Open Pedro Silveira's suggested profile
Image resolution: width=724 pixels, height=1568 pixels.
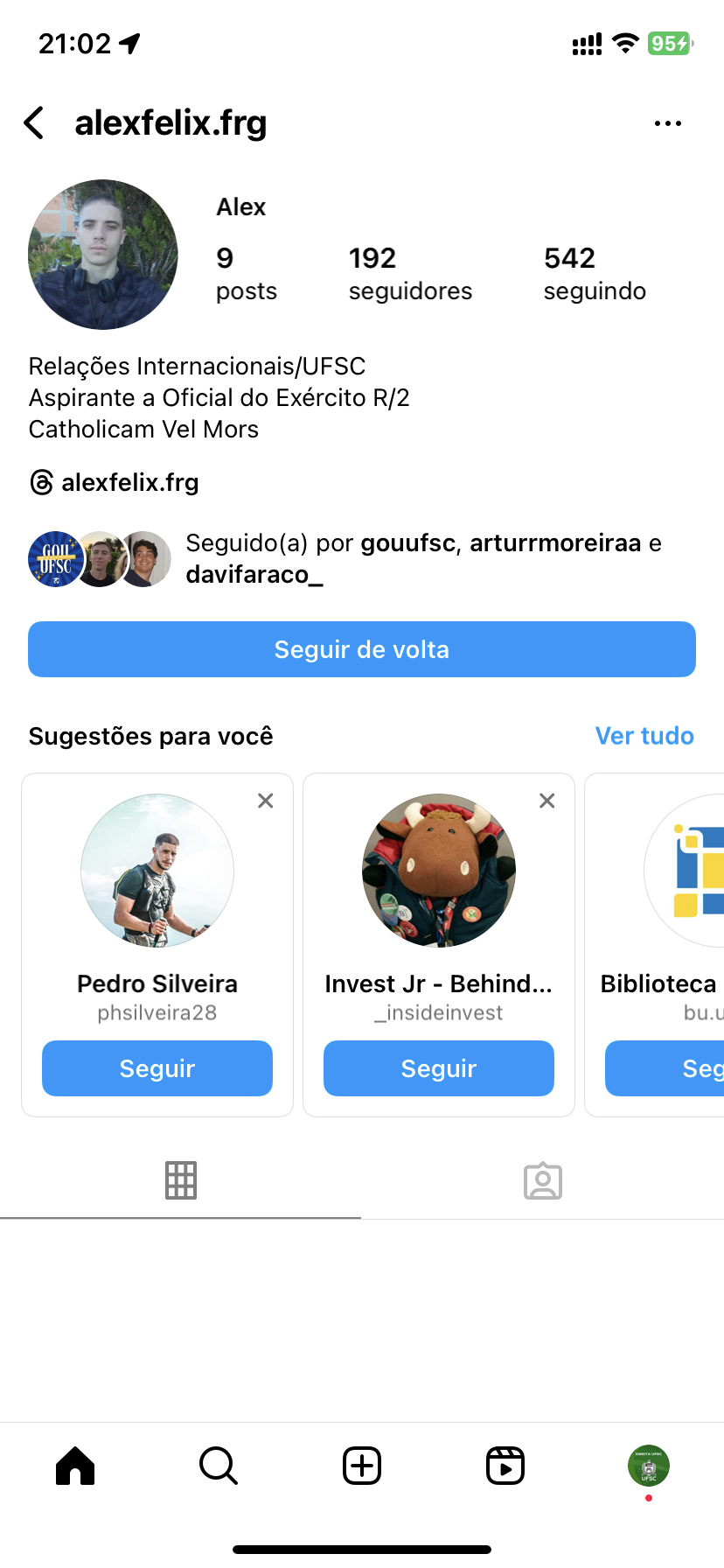(157, 871)
